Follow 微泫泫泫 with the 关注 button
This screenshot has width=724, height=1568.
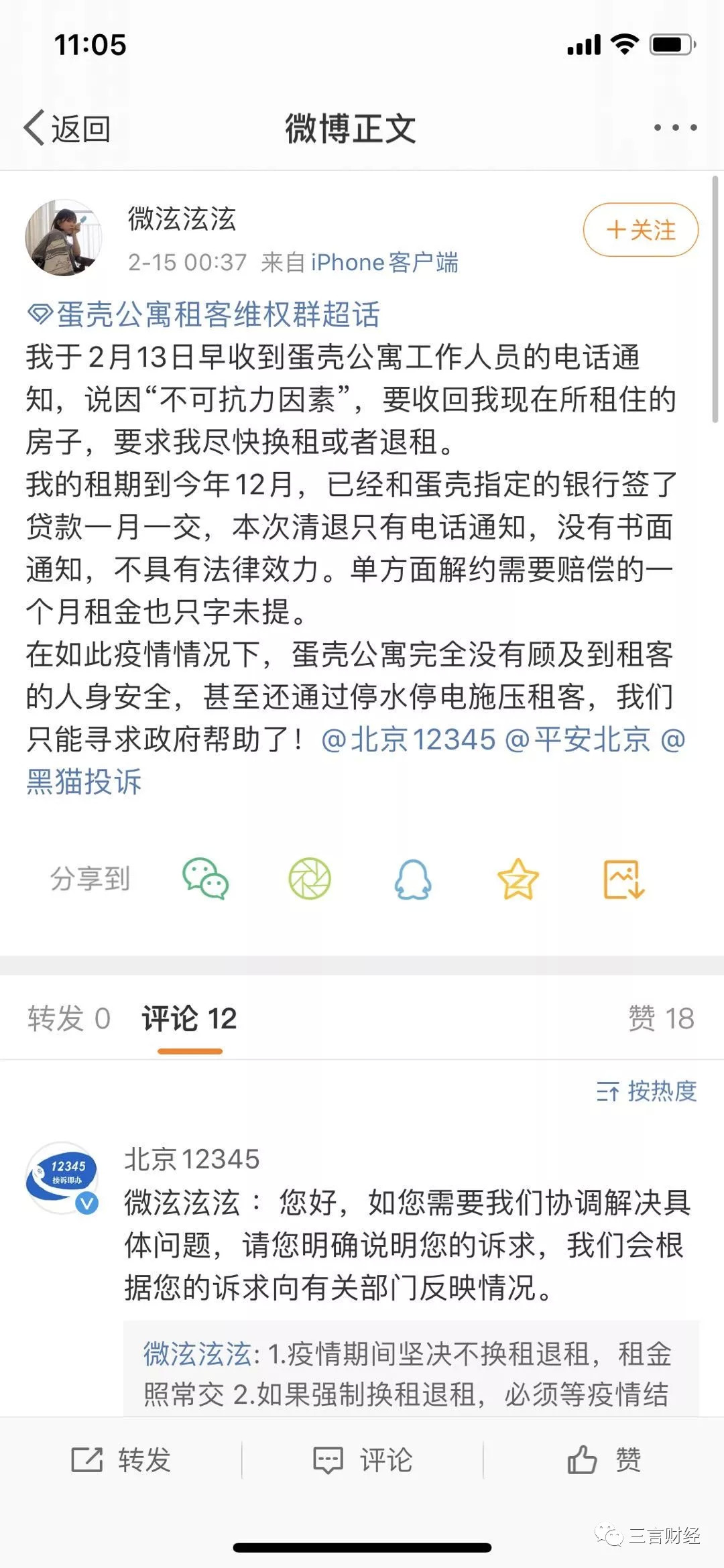point(640,230)
